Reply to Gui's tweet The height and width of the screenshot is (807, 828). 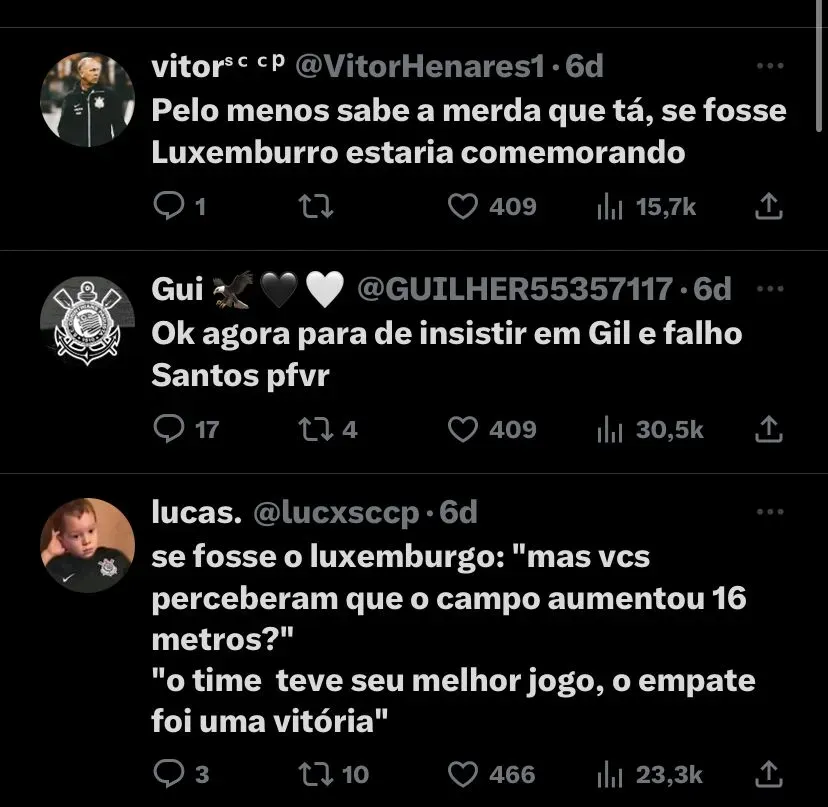(x=166, y=430)
